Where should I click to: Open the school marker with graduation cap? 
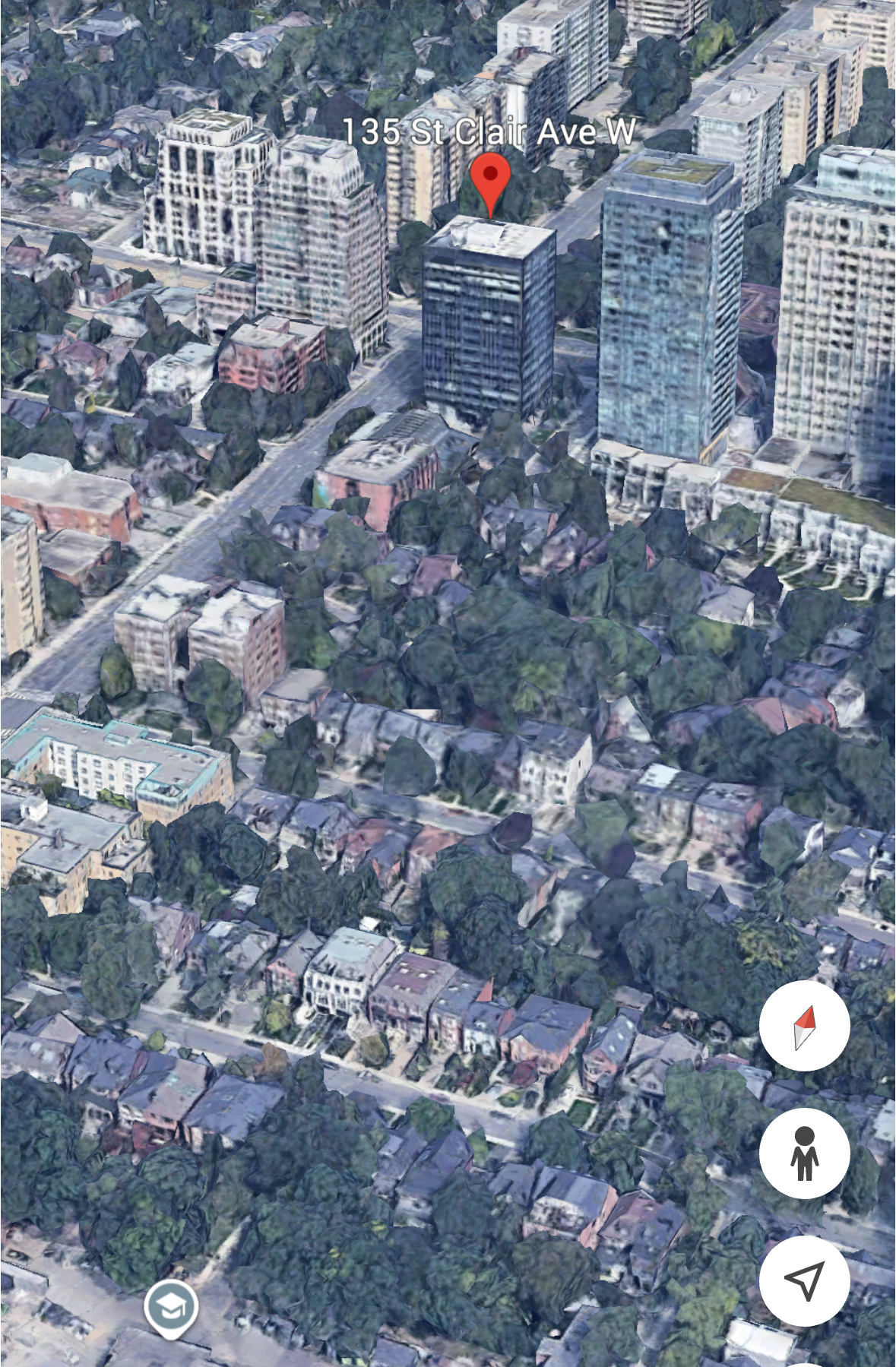tap(171, 1307)
